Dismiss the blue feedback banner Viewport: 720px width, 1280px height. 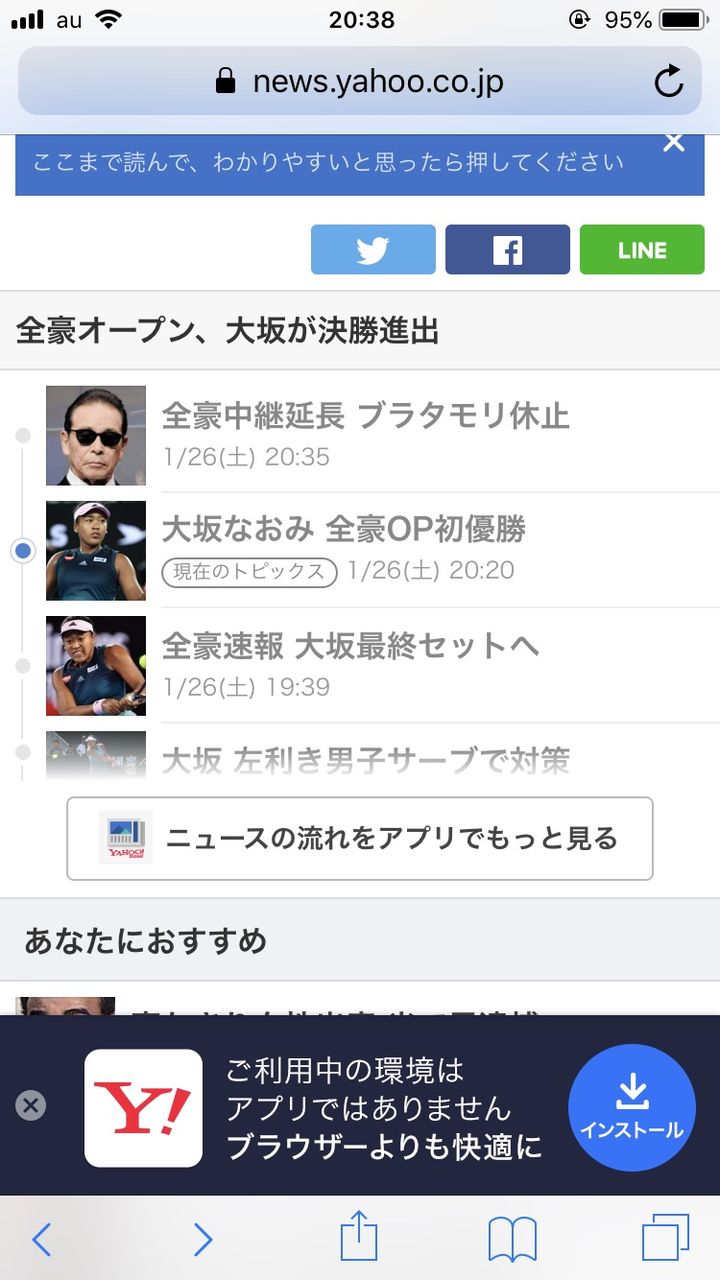674,143
